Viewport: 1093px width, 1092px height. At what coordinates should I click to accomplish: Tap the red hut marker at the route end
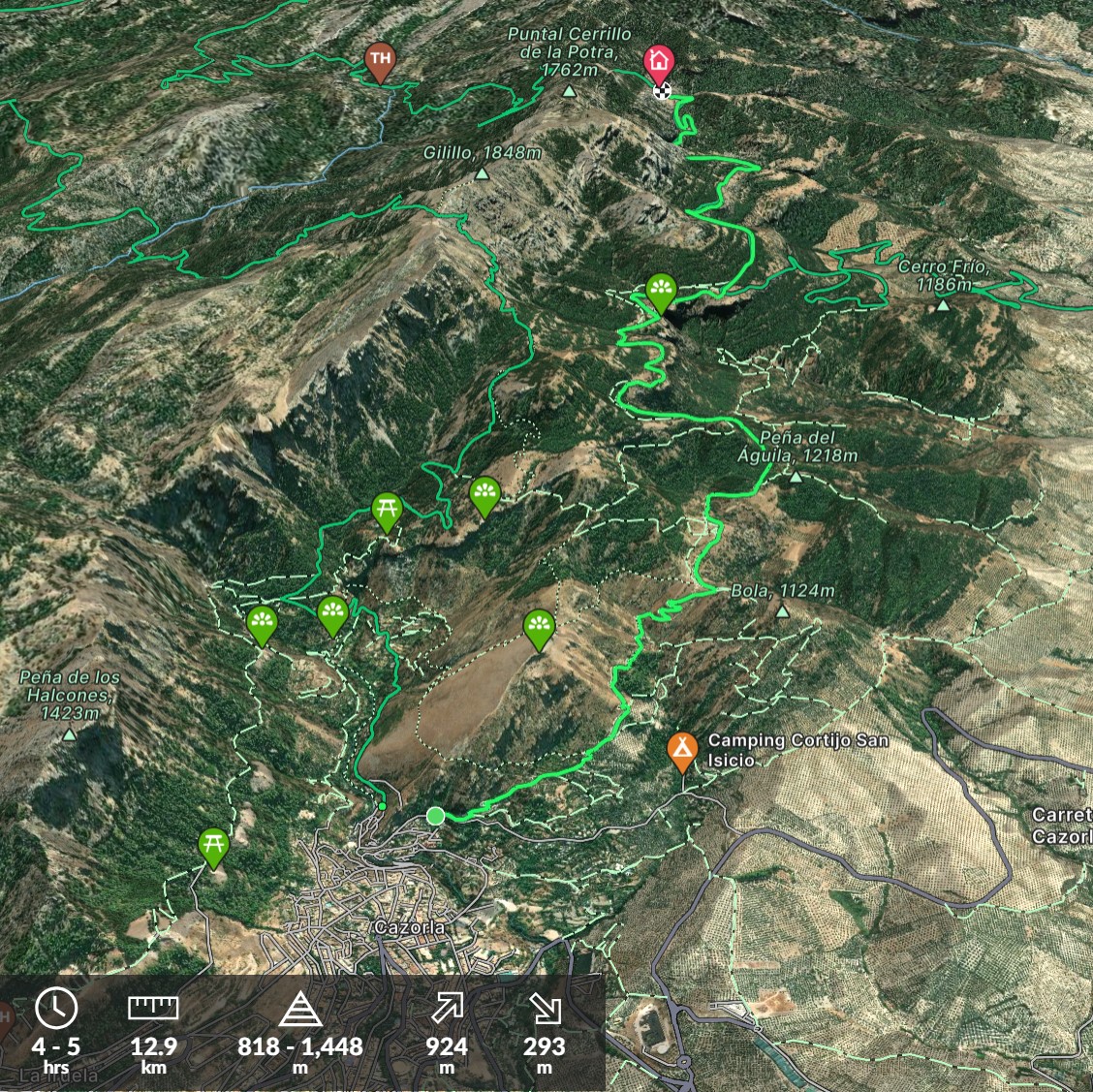(x=659, y=63)
